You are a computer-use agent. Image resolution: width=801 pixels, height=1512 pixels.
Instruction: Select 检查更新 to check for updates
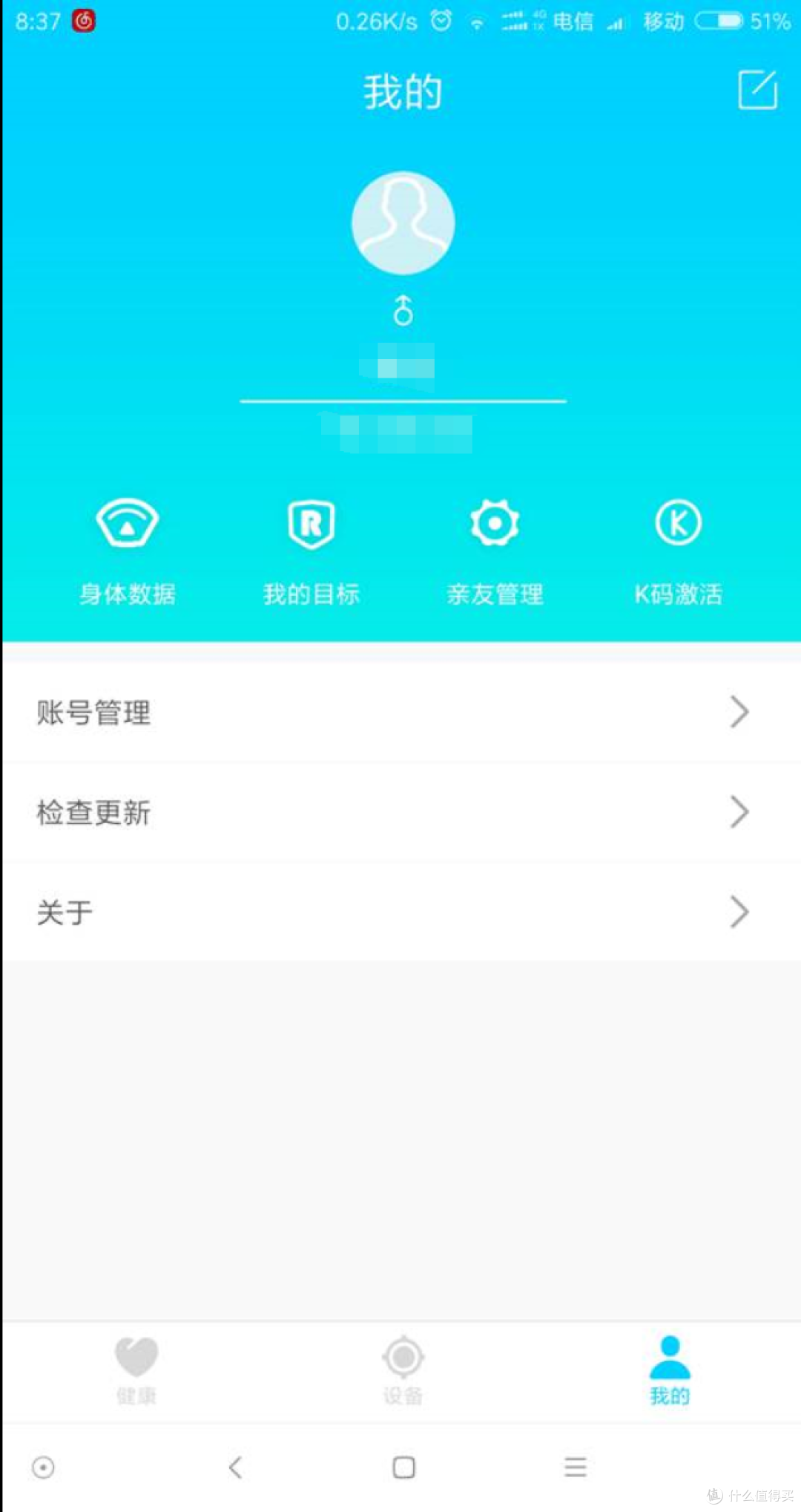coord(400,812)
